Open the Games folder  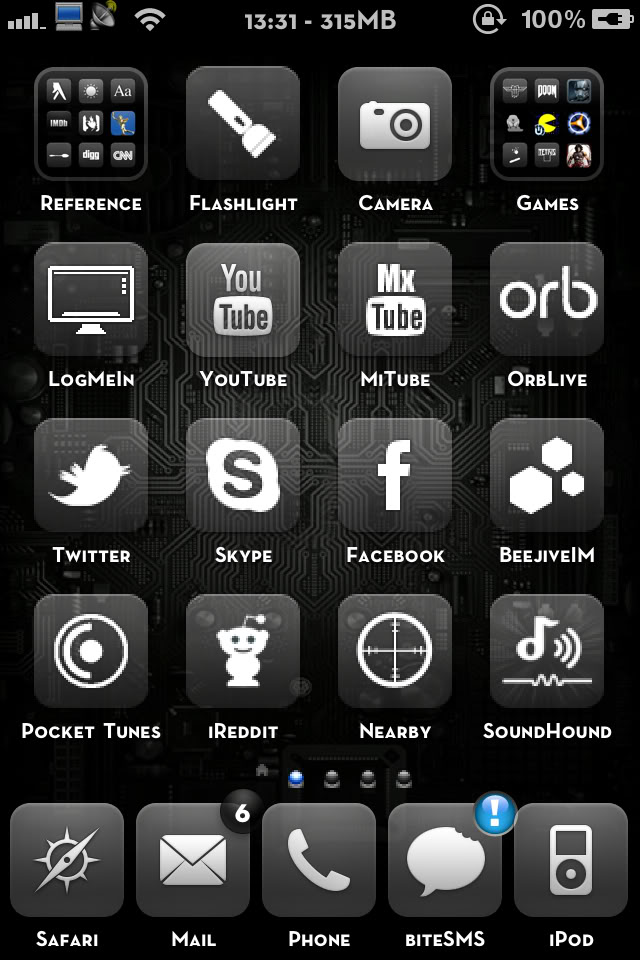point(547,124)
